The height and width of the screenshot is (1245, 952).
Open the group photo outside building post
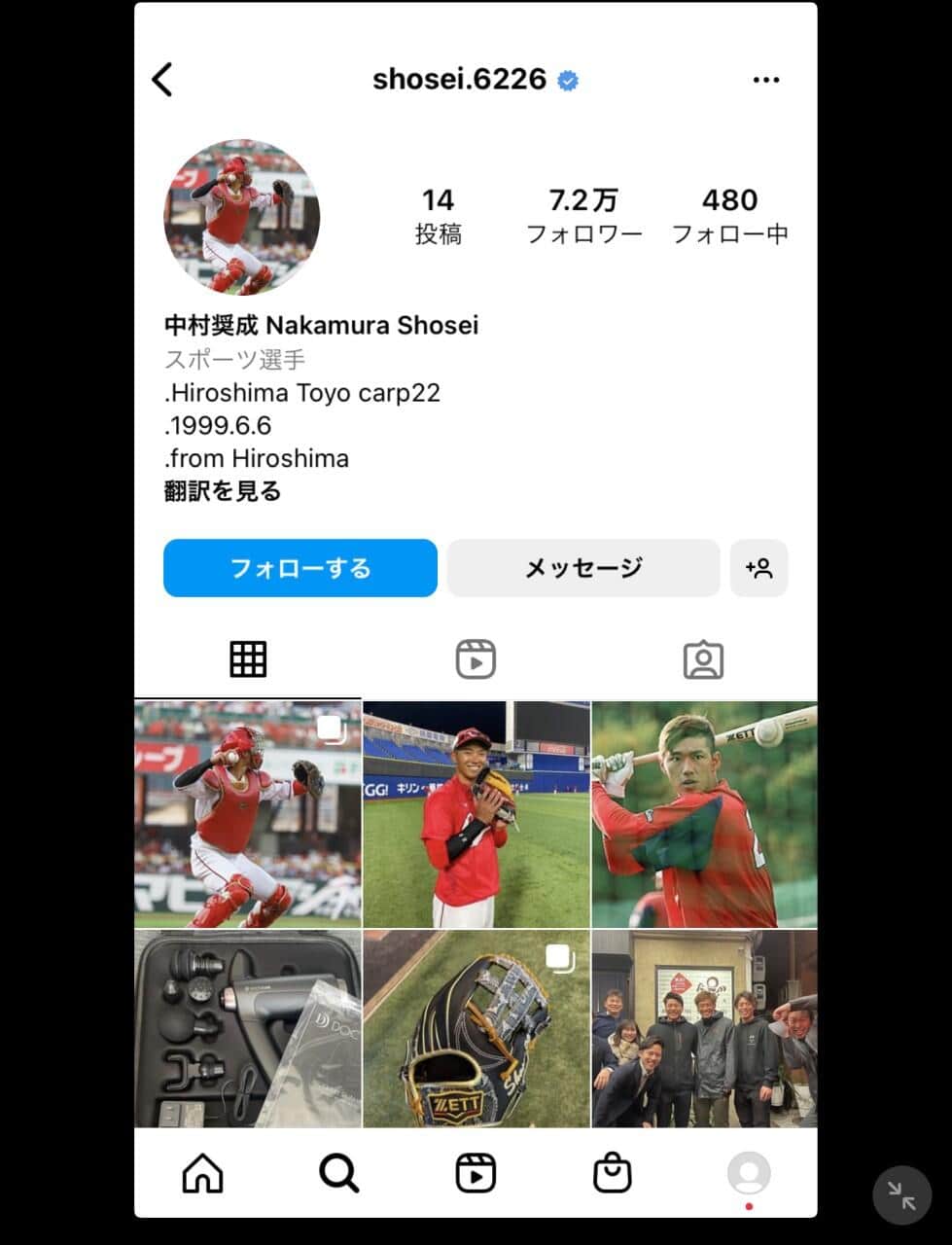pyautogui.click(x=704, y=1028)
